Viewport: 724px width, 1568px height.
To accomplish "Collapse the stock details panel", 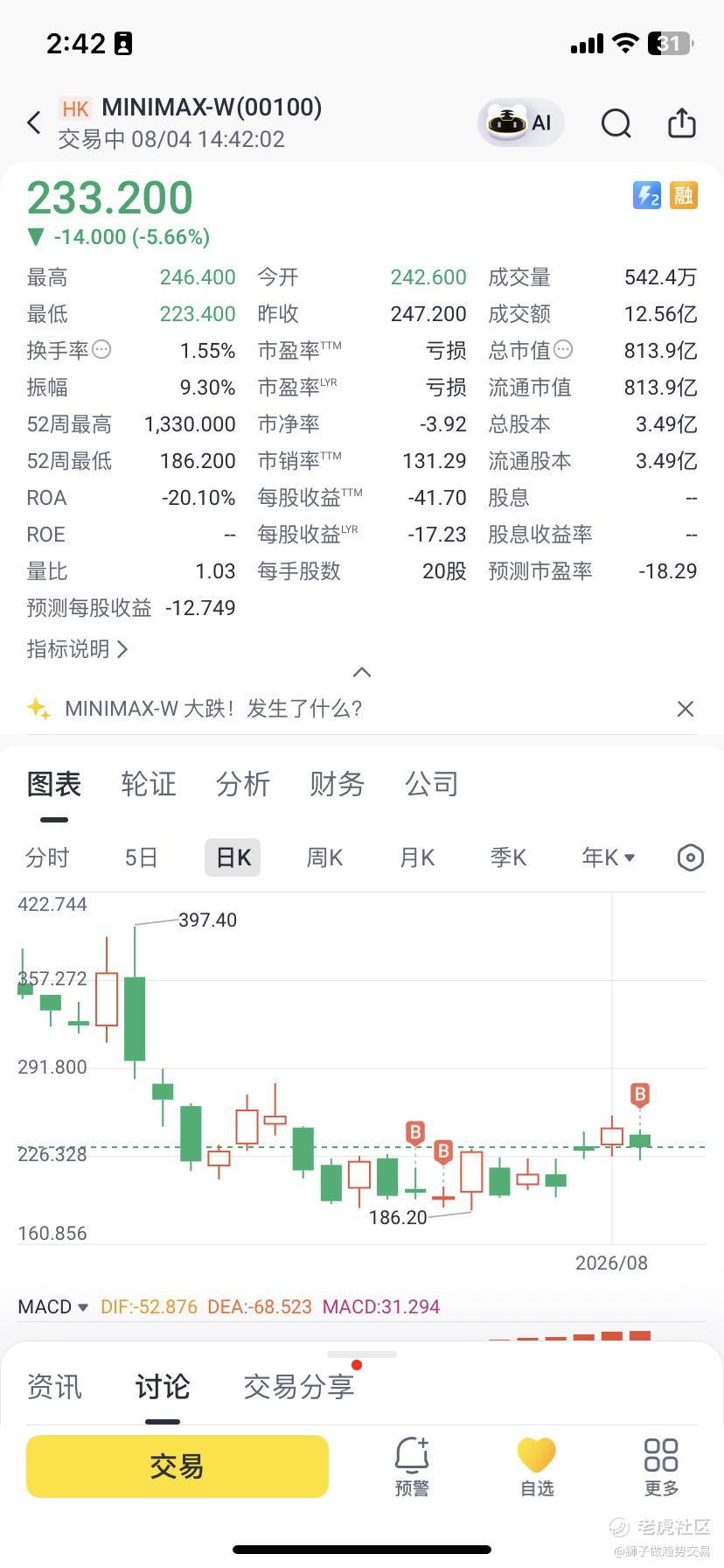I will (x=362, y=672).
